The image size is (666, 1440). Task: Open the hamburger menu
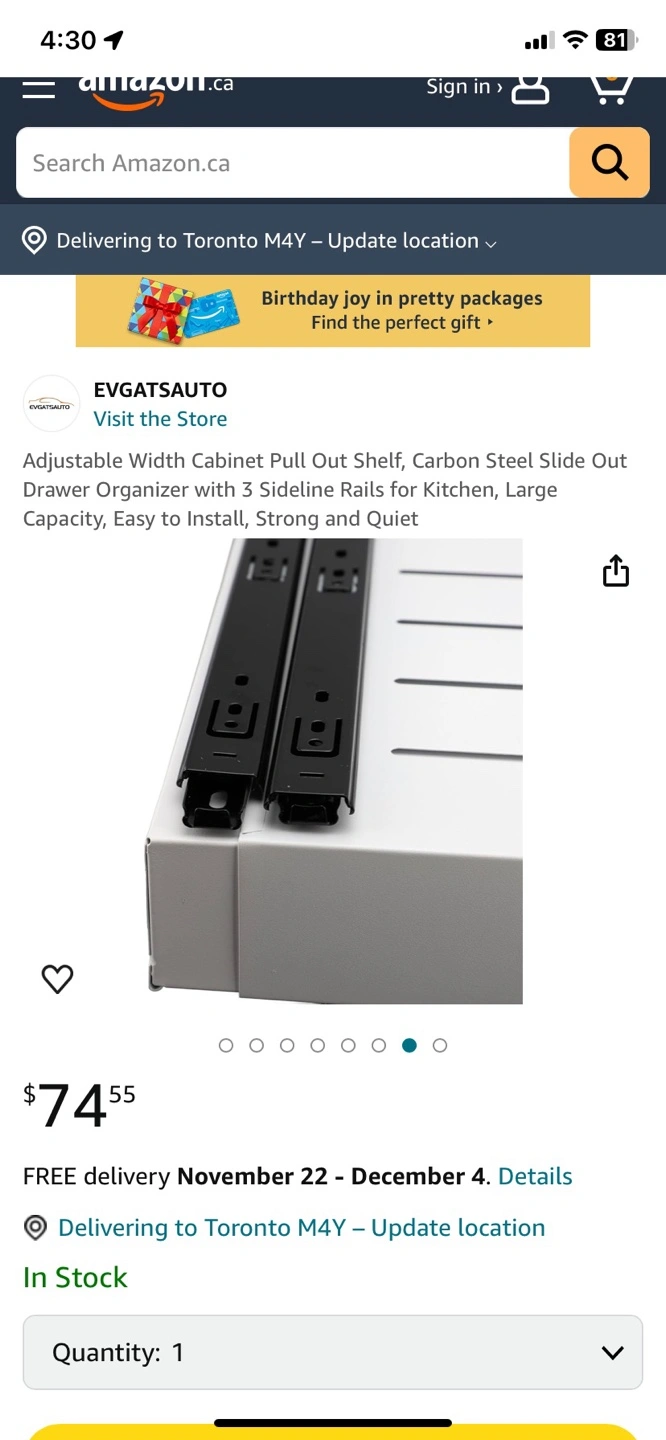(x=39, y=88)
